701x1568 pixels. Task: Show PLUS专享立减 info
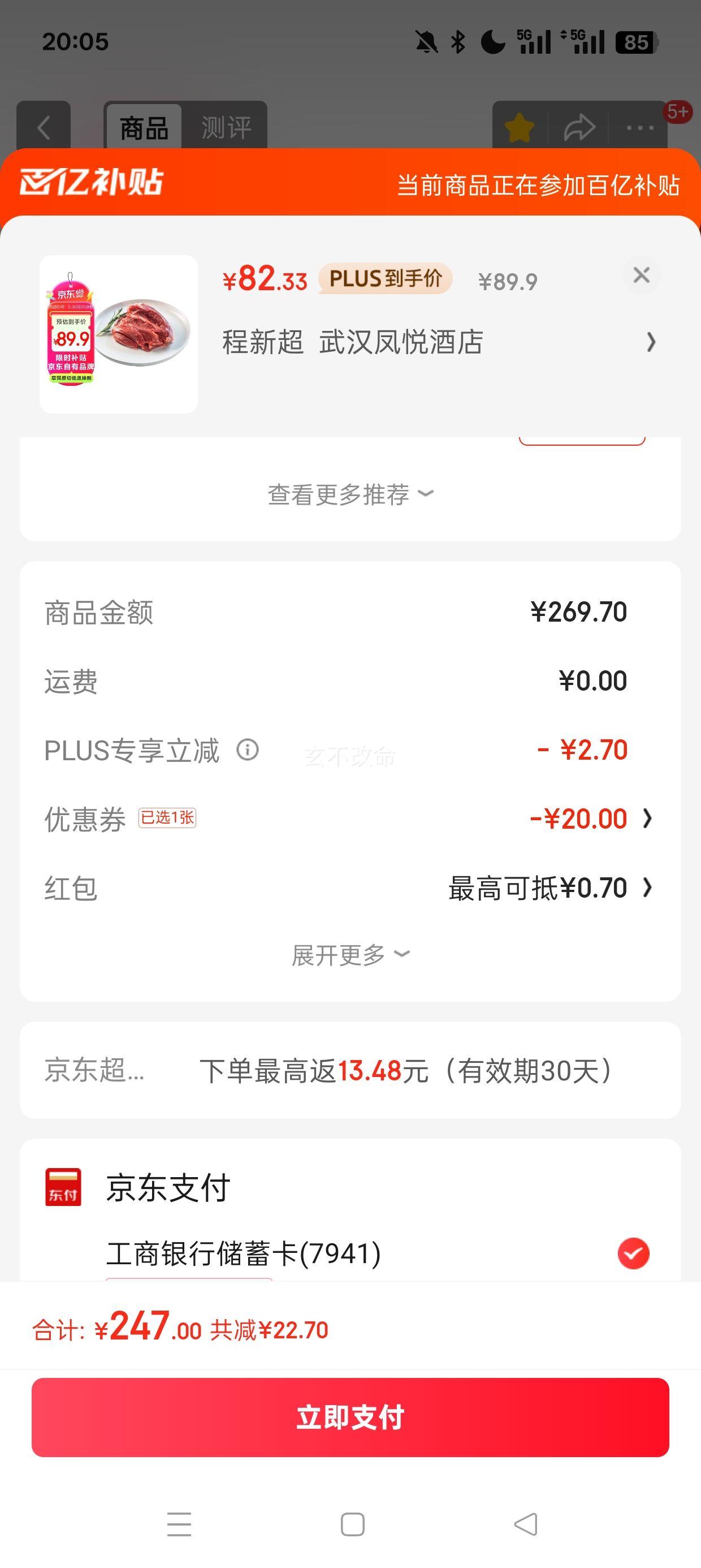pos(248,749)
